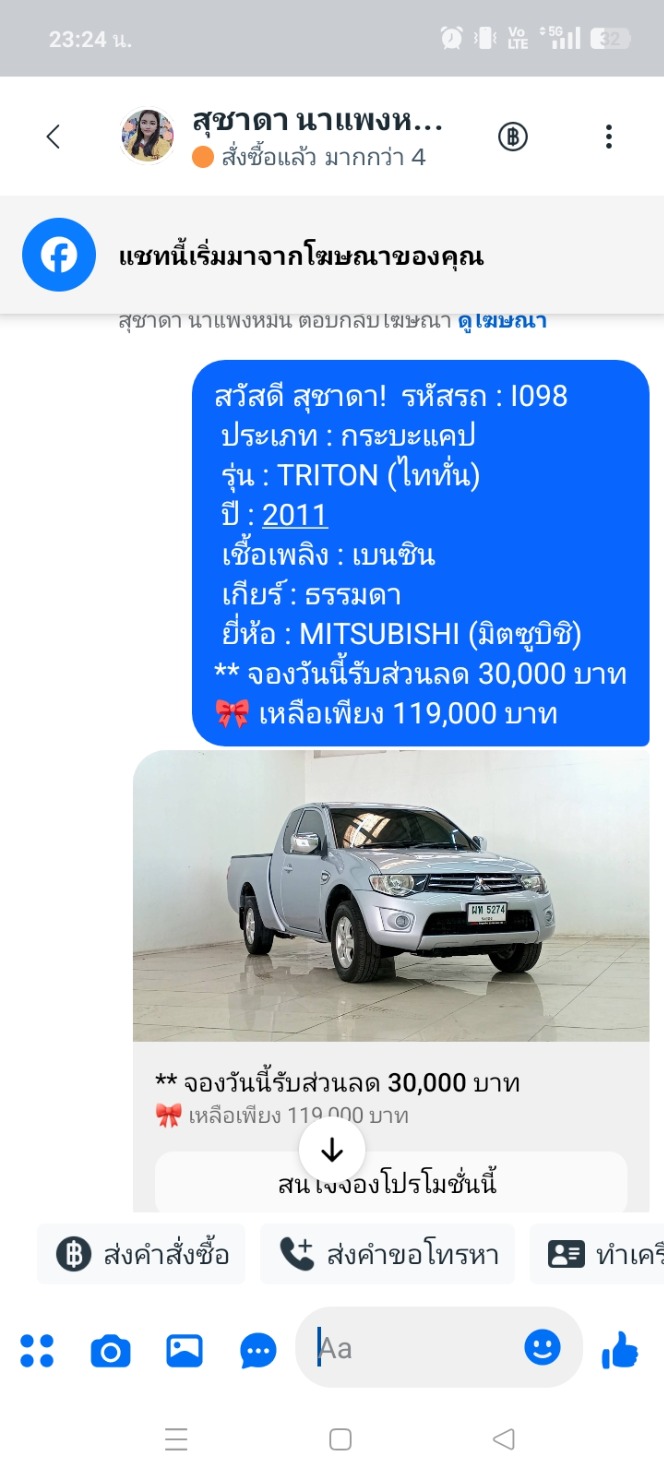Open the emoji picker smiley
Viewport: 664px width, 1480px height.
tap(543, 1348)
